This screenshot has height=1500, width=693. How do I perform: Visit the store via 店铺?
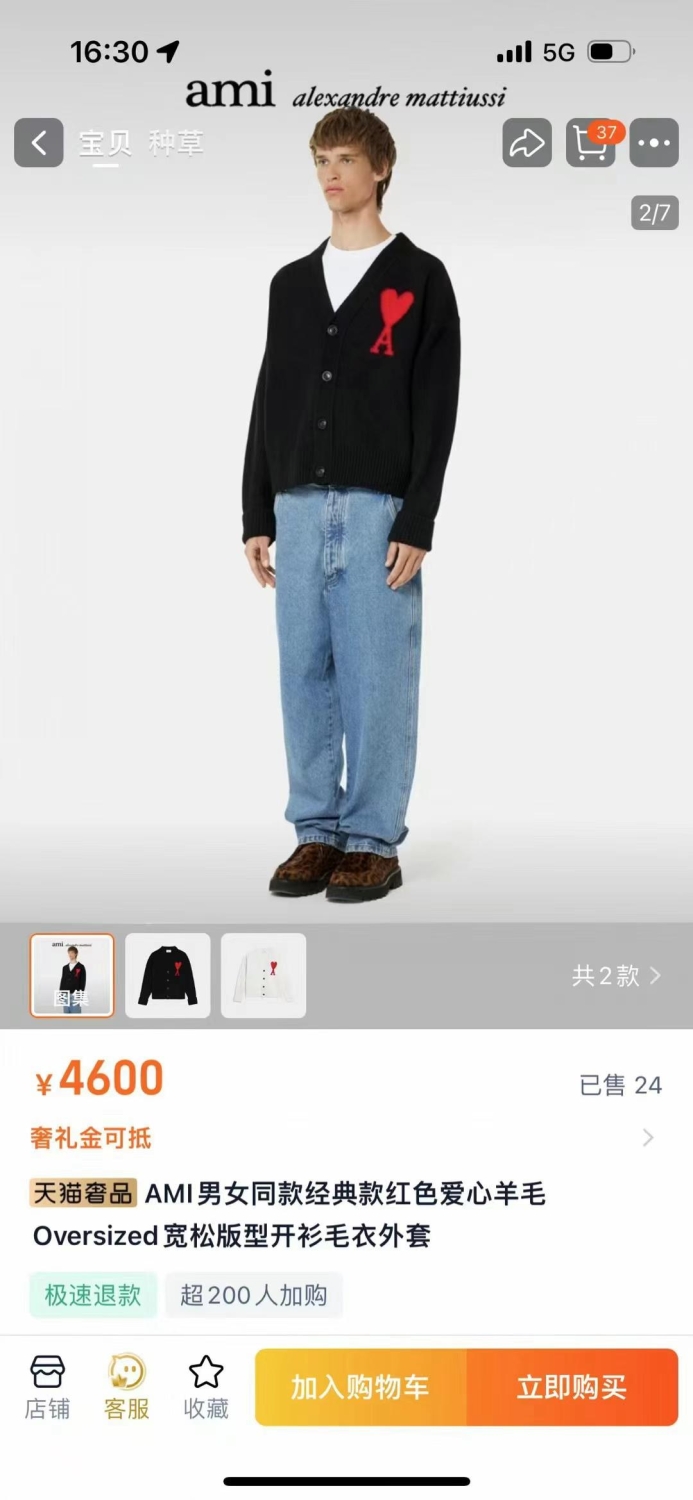[x=47, y=1387]
